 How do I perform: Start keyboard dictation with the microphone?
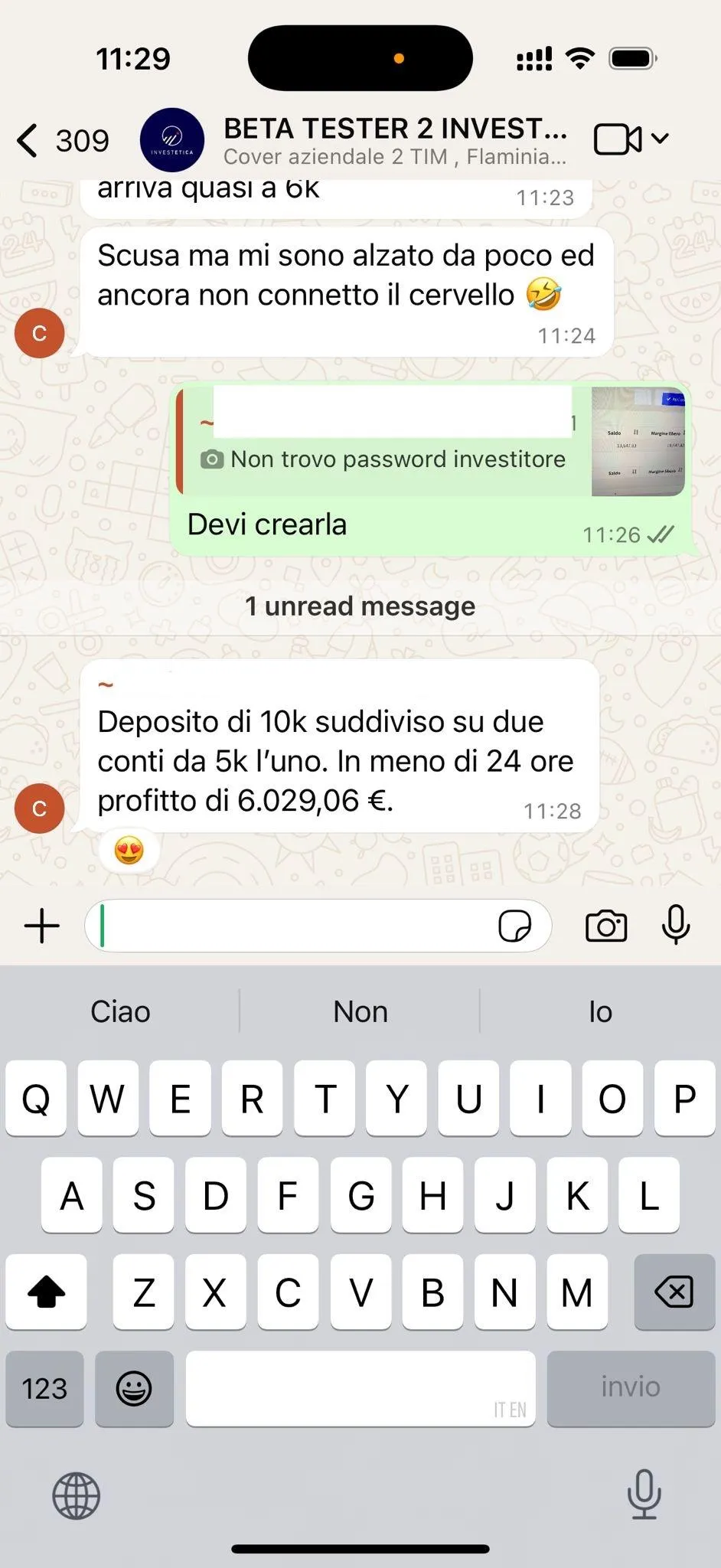[x=644, y=1493]
